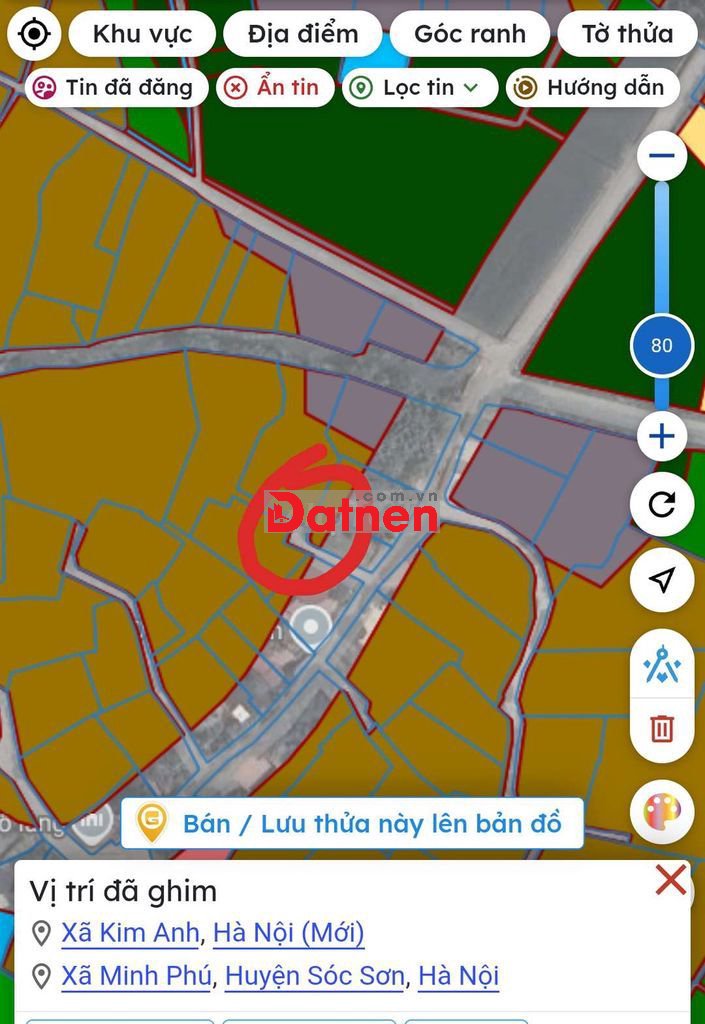Open the Hướng dẫn guide
This screenshot has width=705, height=1024.
click(592, 88)
